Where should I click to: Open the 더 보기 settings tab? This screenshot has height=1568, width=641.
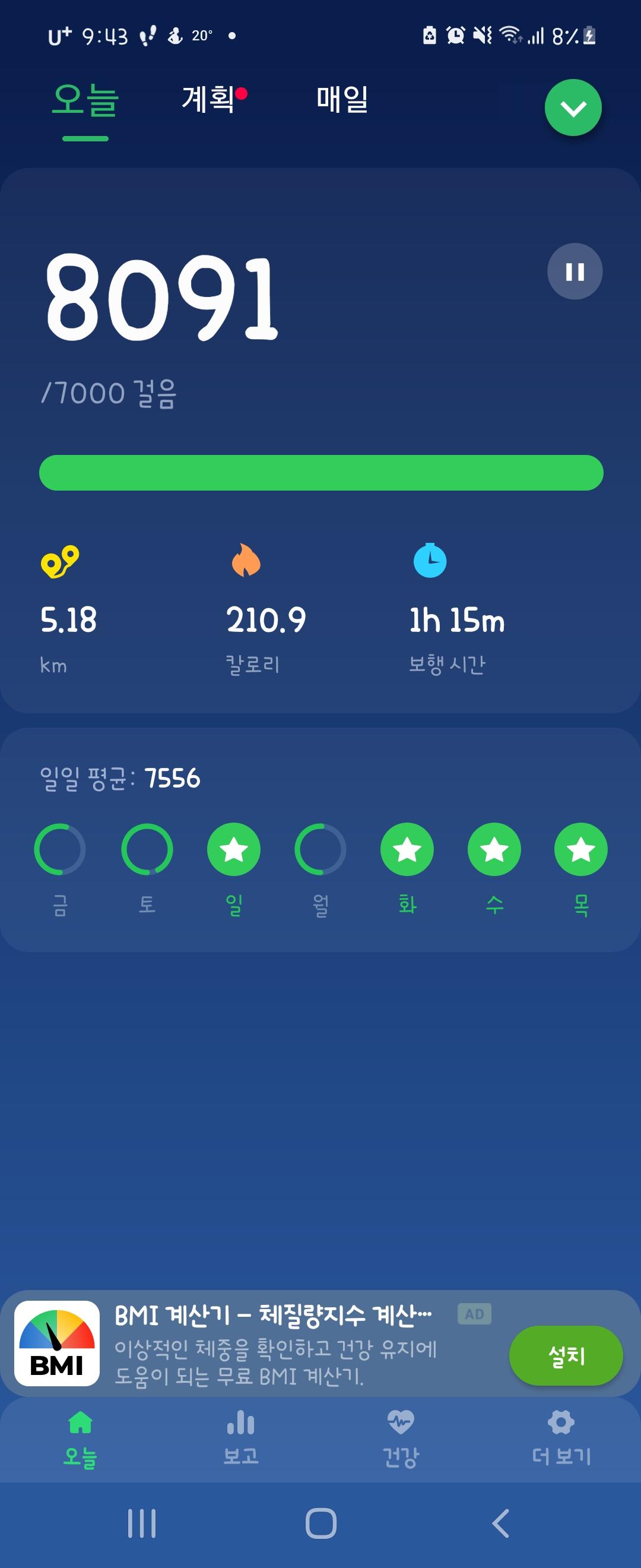pos(561,1439)
